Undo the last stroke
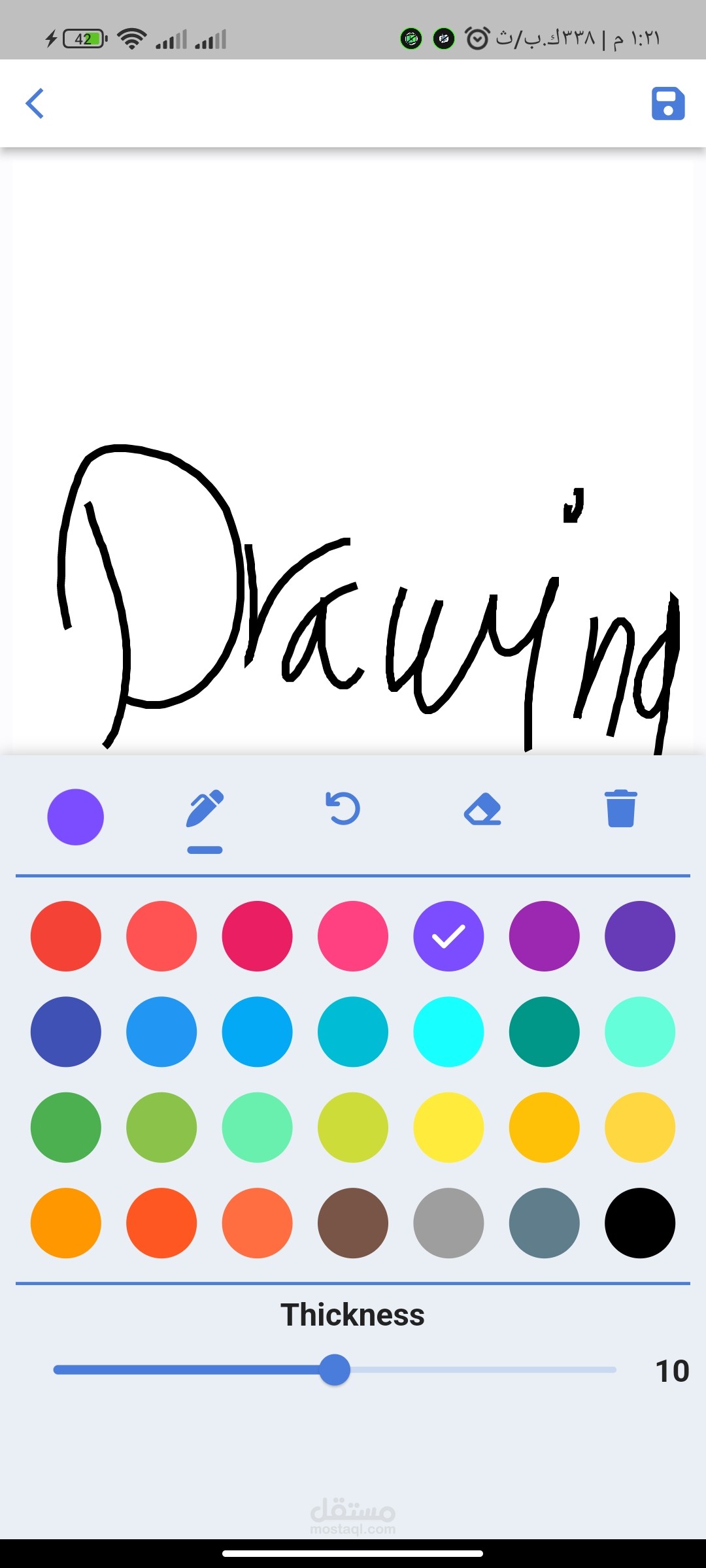Viewport: 706px width, 1568px height. pyautogui.click(x=343, y=809)
